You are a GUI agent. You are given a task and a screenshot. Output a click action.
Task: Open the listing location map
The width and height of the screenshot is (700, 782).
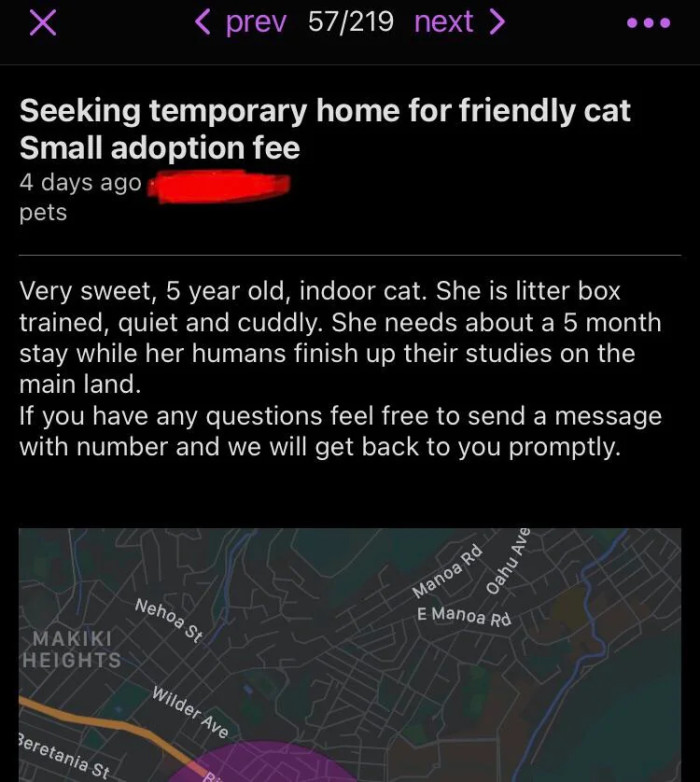point(350,655)
